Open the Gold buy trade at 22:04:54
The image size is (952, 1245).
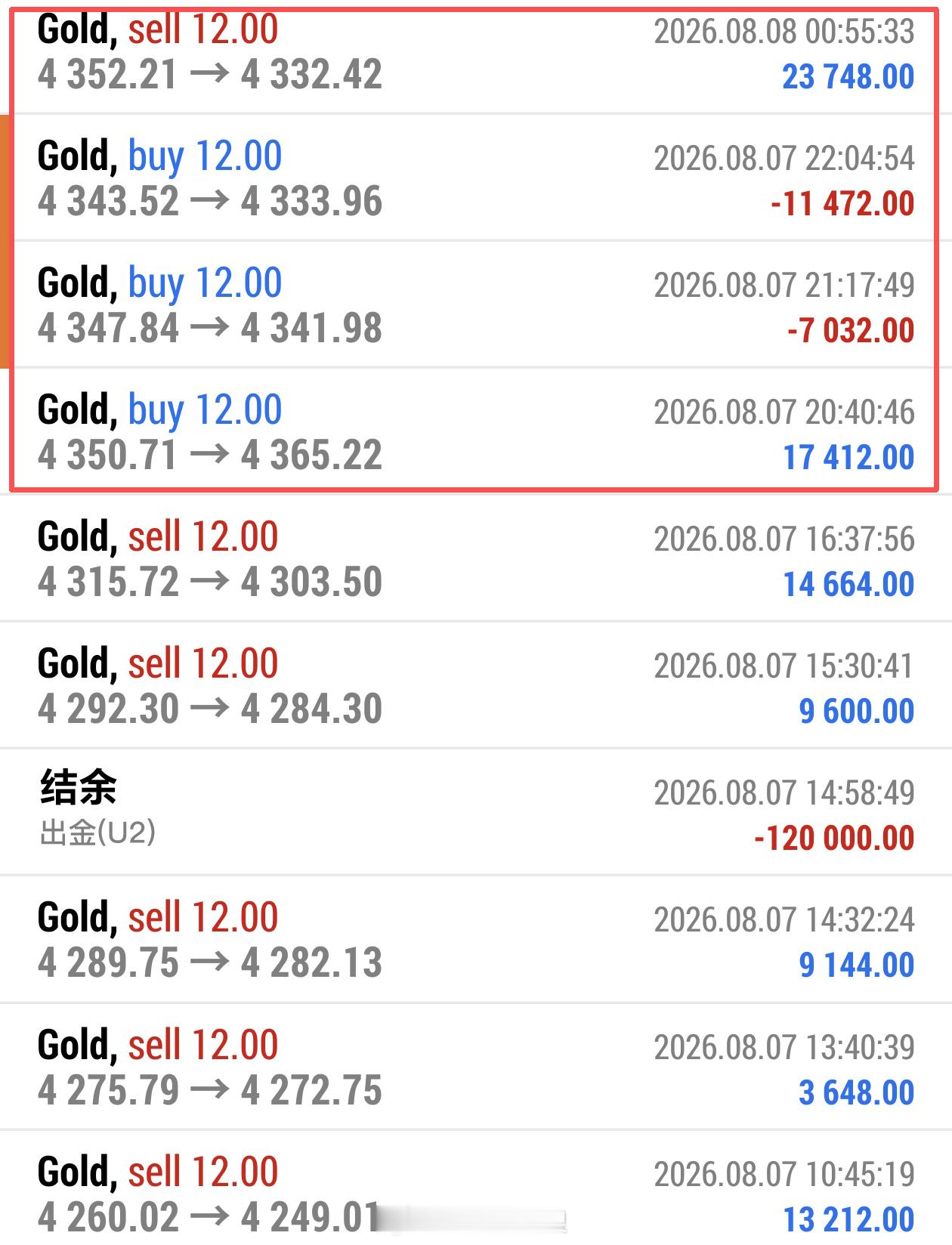476,178
